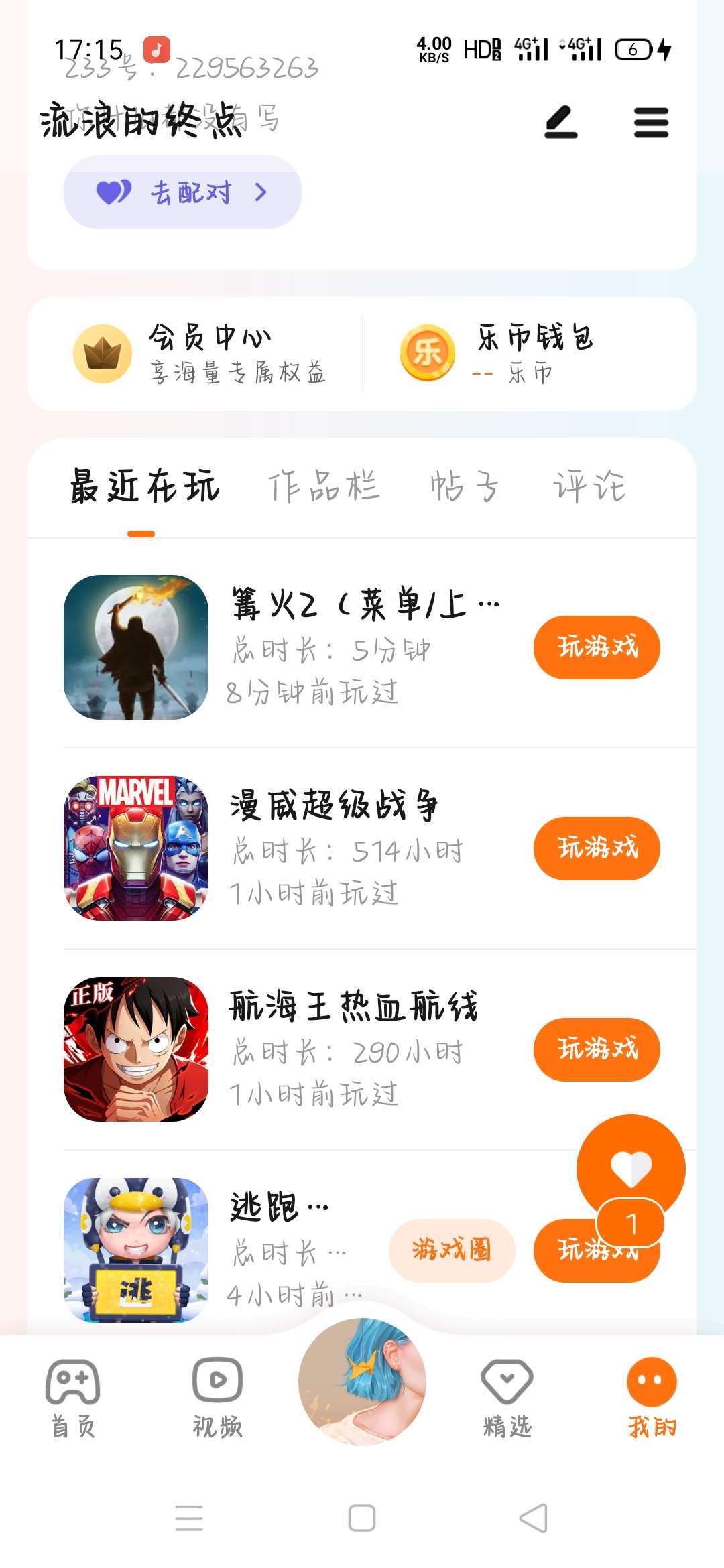This screenshot has width=724, height=1568.
Task: Open the 游戏圈 chip for 逃跑 game
Action: 452,1250
